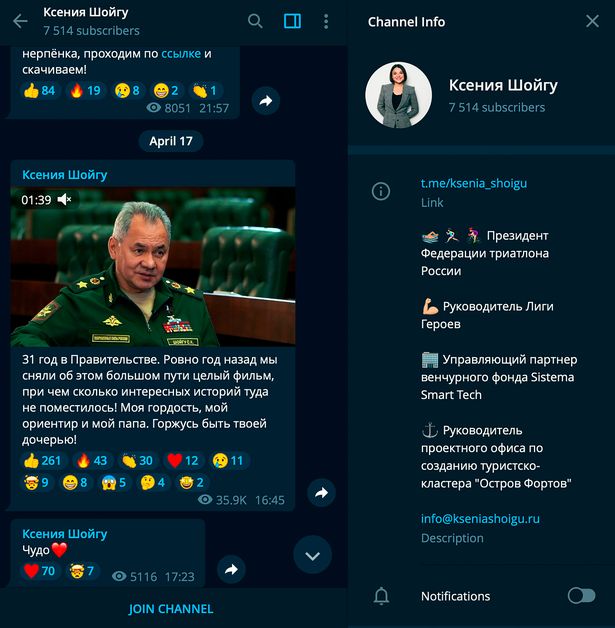
Task: Tap the info@kseniashoigu.ru email link
Action: click(480, 518)
